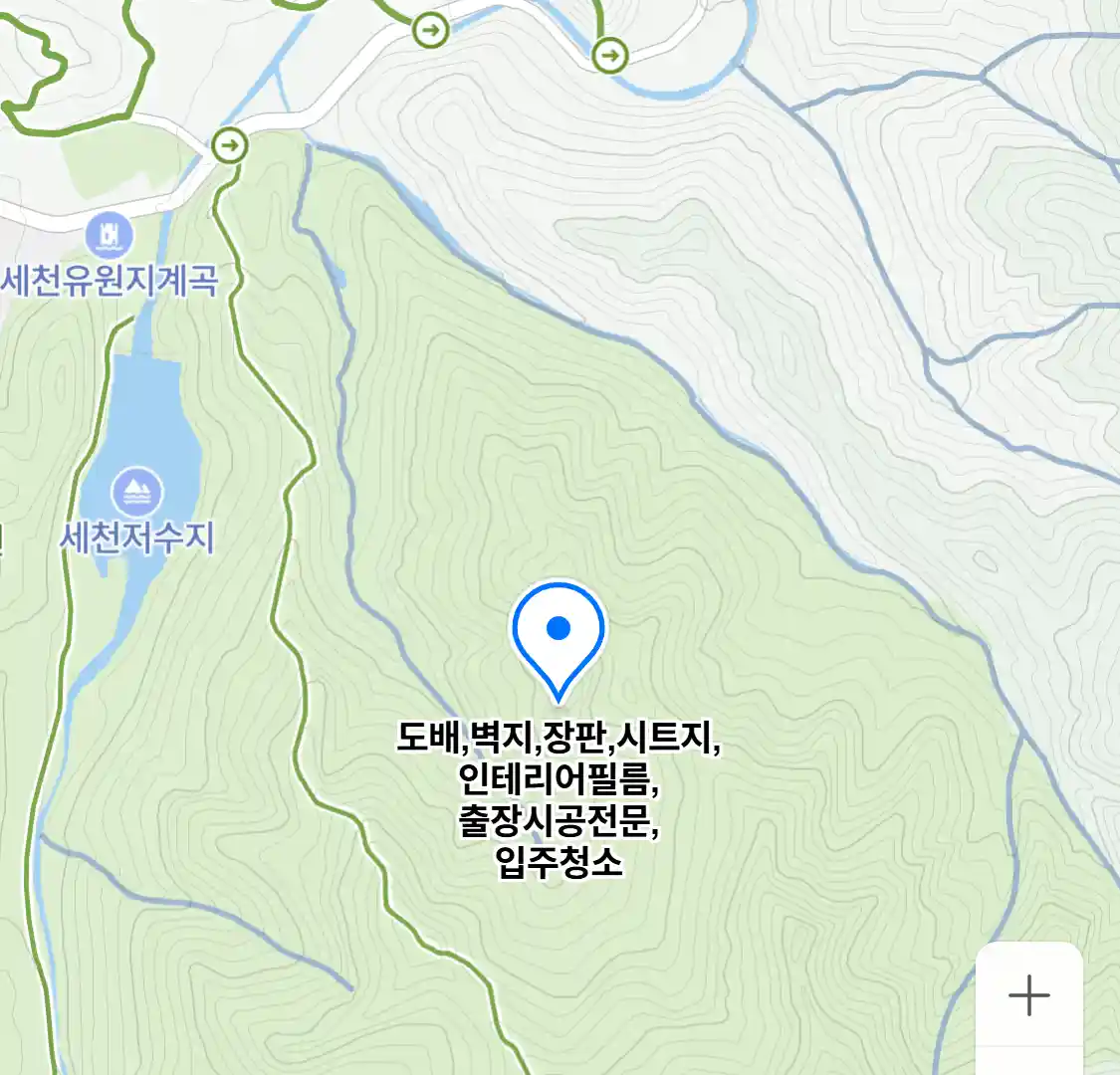Zoom in with the plus button

coord(1028,995)
